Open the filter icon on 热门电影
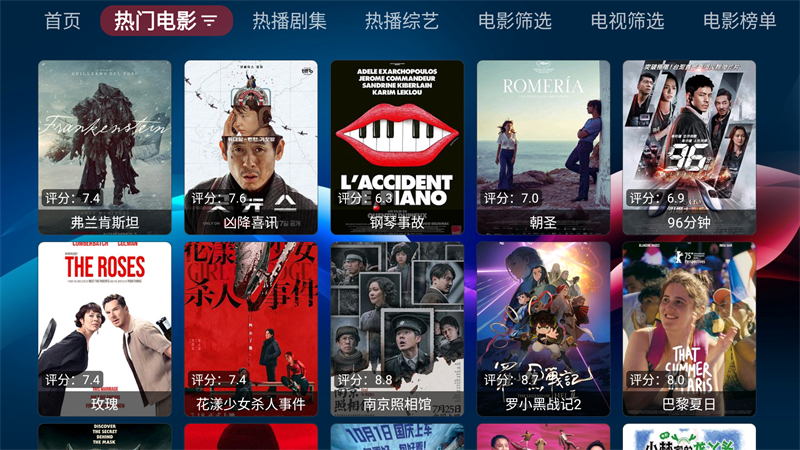The height and width of the screenshot is (450, 800). [209, 21]
